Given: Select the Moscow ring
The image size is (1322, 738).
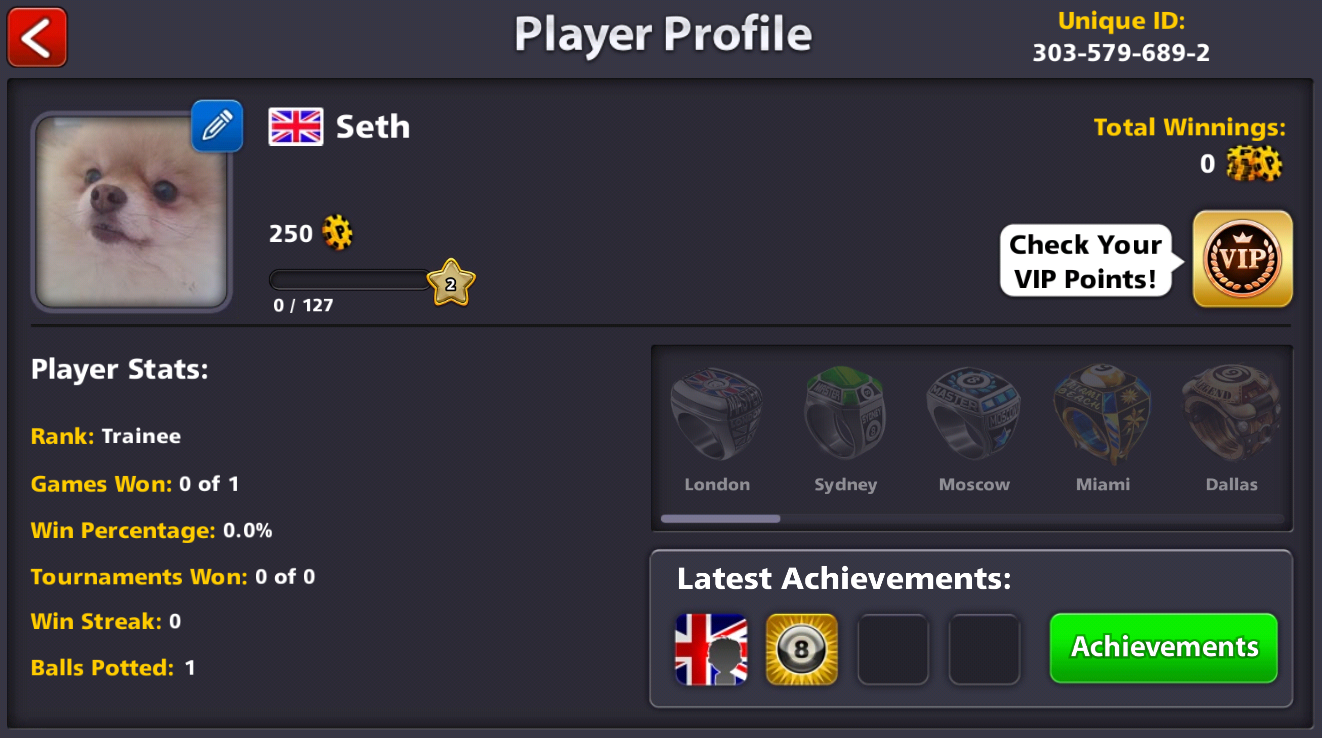Looking at the screenshot, I should pyautogui.click(x=973, y=417).
